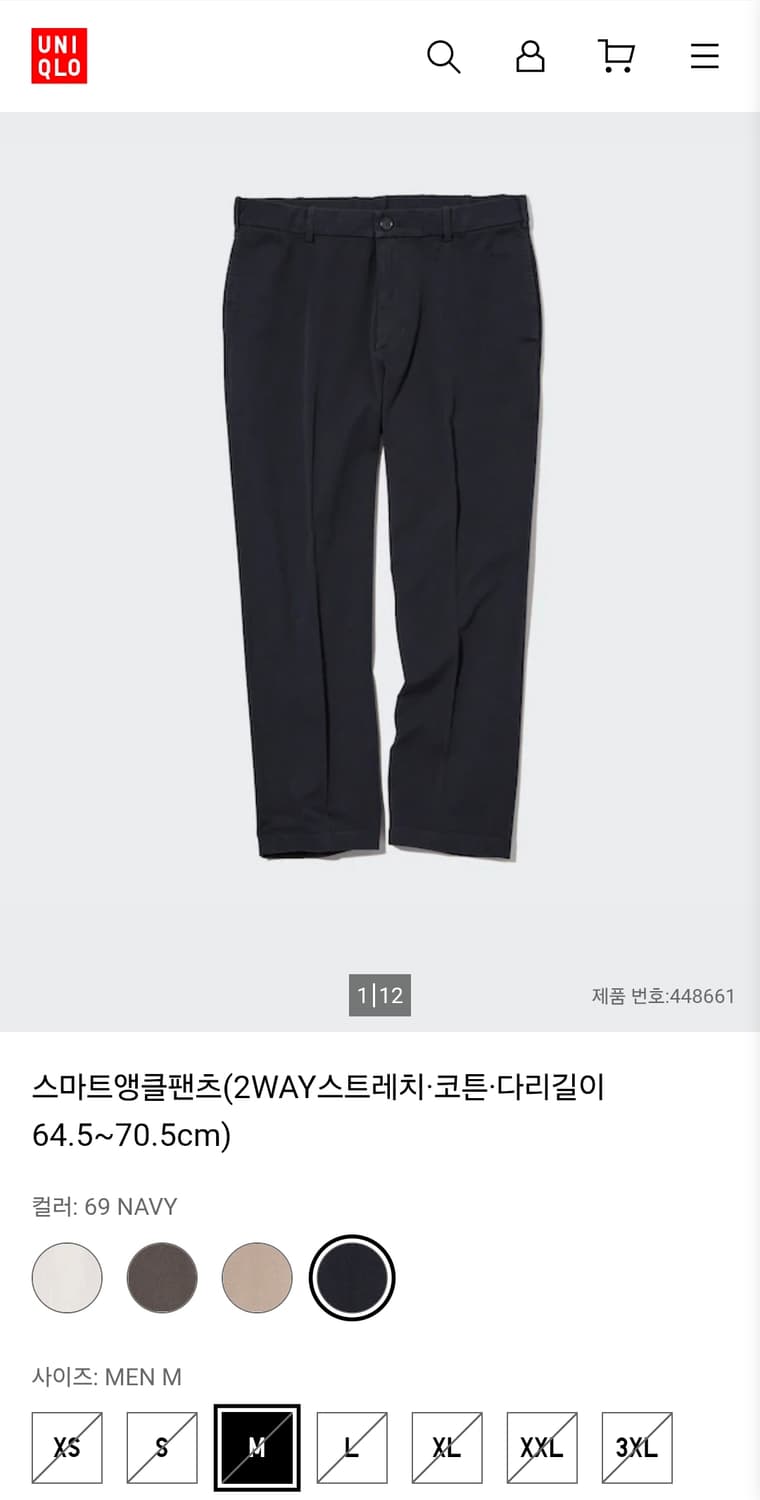The height and width of the screenshot is (1500, 760).
Task: Select the dark brown color swatch
Action: (x=161, y=1279)
